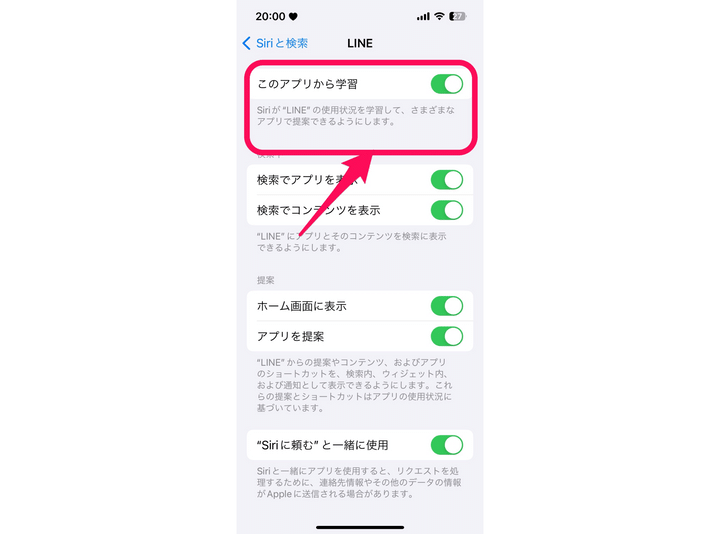The image size is (720, 534).
Task: Disable 検索でアプリを表示
Action: [x=446, y=180]
